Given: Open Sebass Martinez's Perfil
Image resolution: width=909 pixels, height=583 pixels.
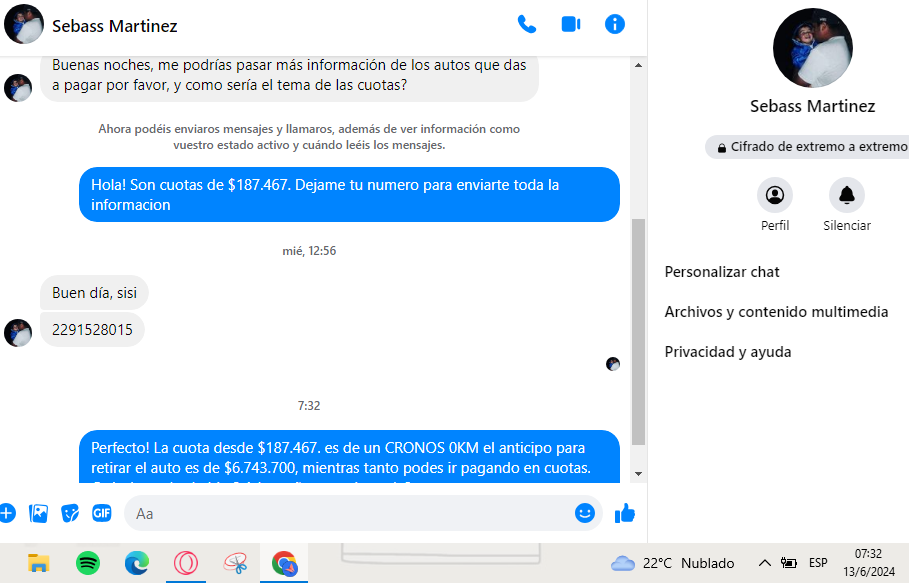Looking at the screenshot, I should (x=774, y=195).
